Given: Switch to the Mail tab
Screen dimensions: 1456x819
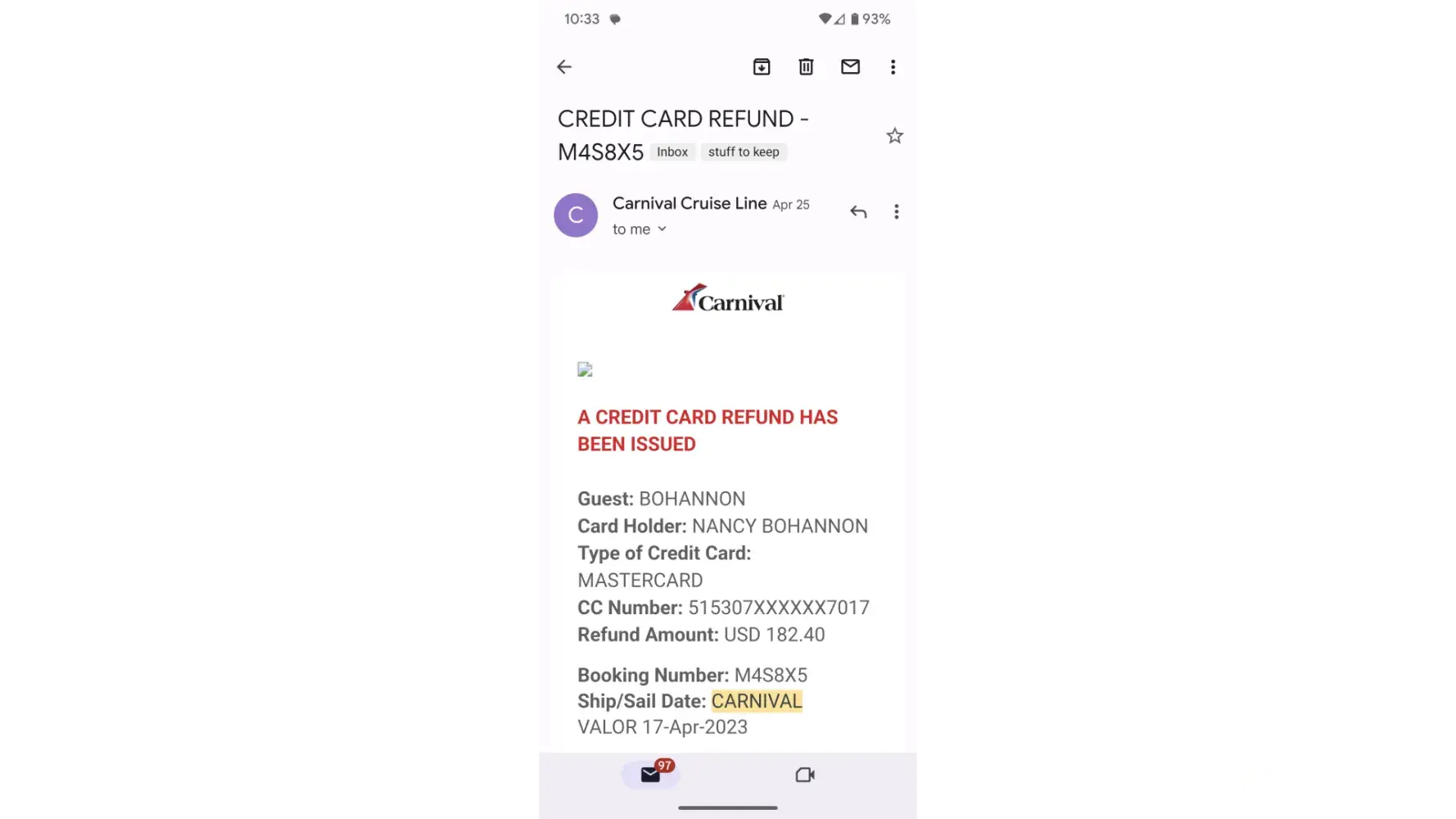Looking at the screenshot, I should point(651,774).
